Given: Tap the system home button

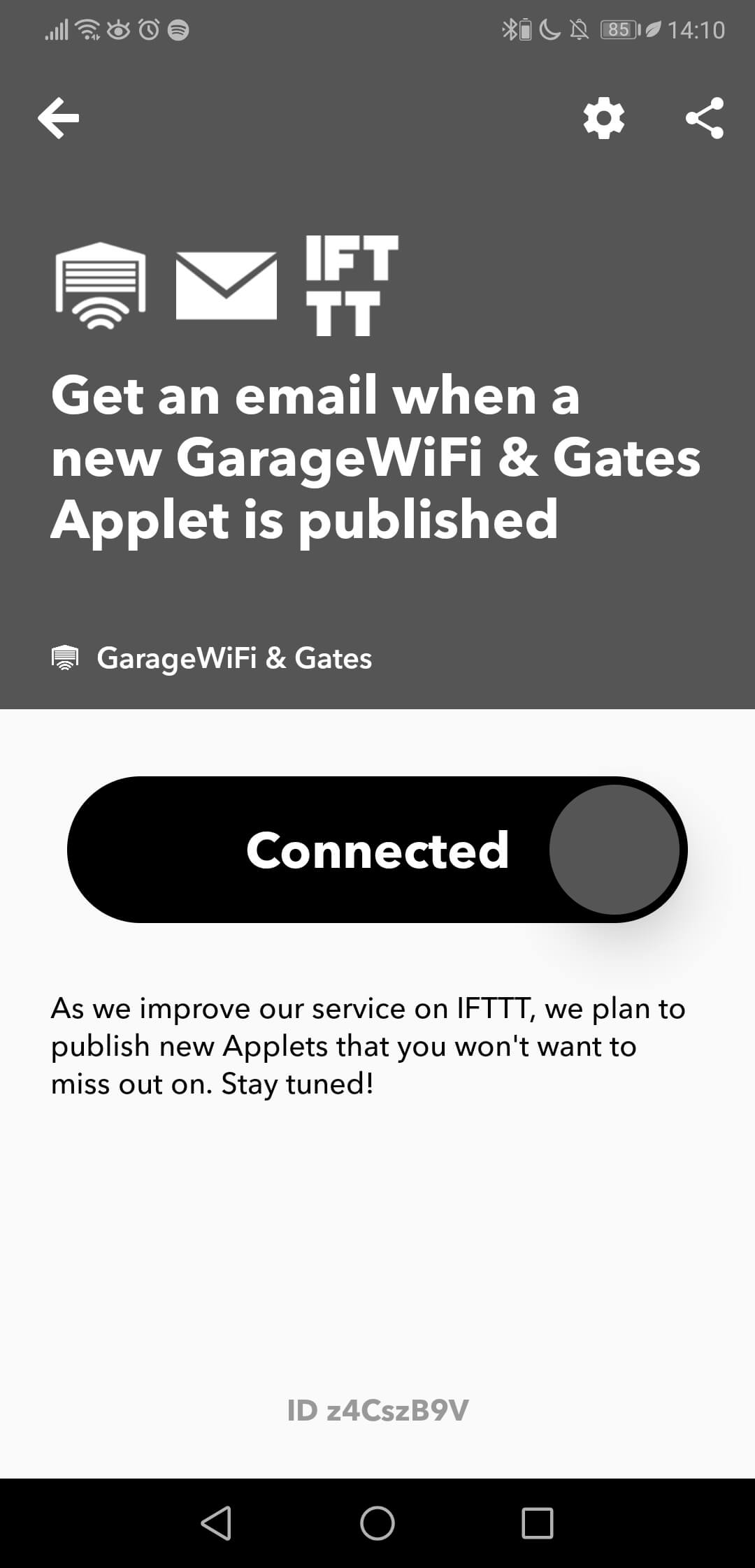Looking at the screenshot, I should coord(377,1523).
